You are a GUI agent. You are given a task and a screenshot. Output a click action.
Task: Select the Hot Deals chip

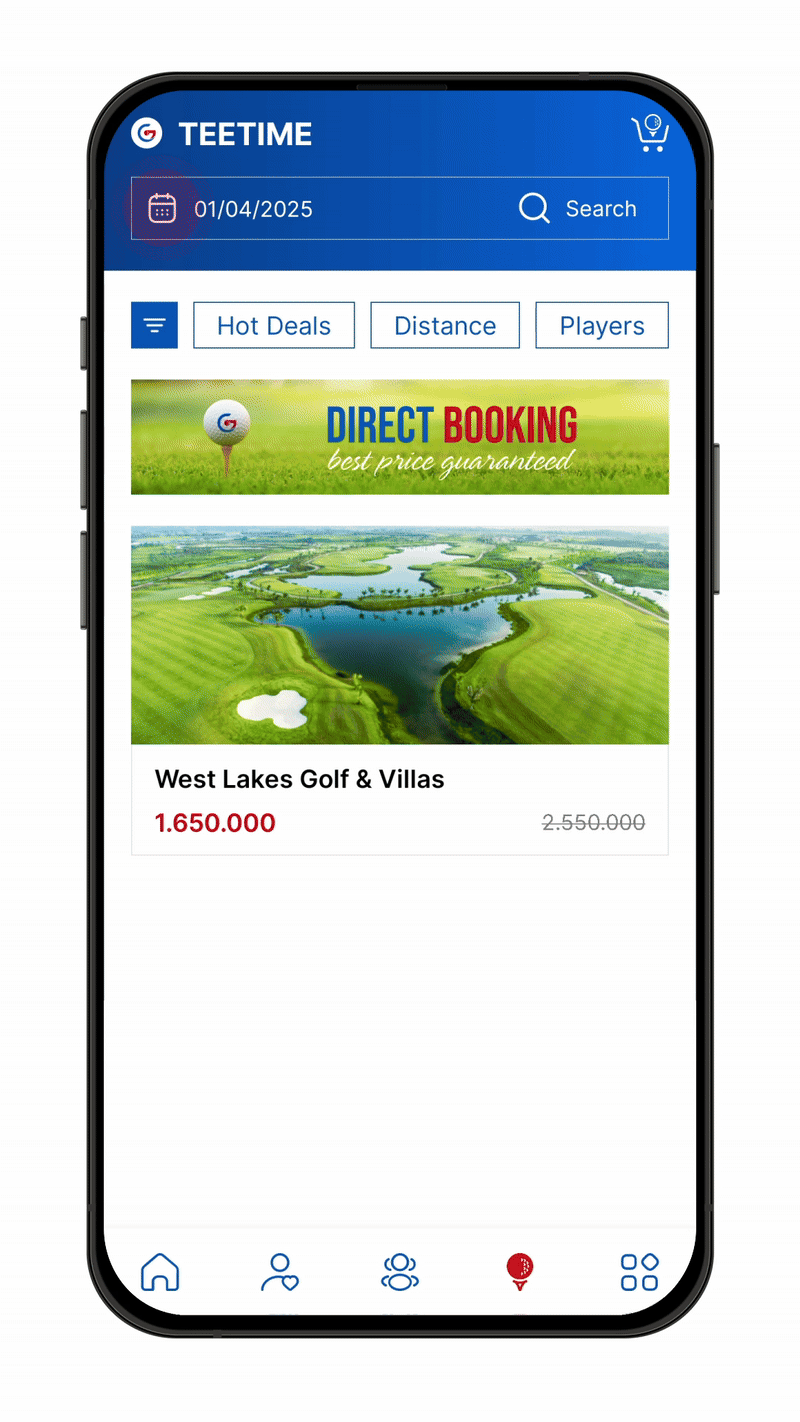273,325
